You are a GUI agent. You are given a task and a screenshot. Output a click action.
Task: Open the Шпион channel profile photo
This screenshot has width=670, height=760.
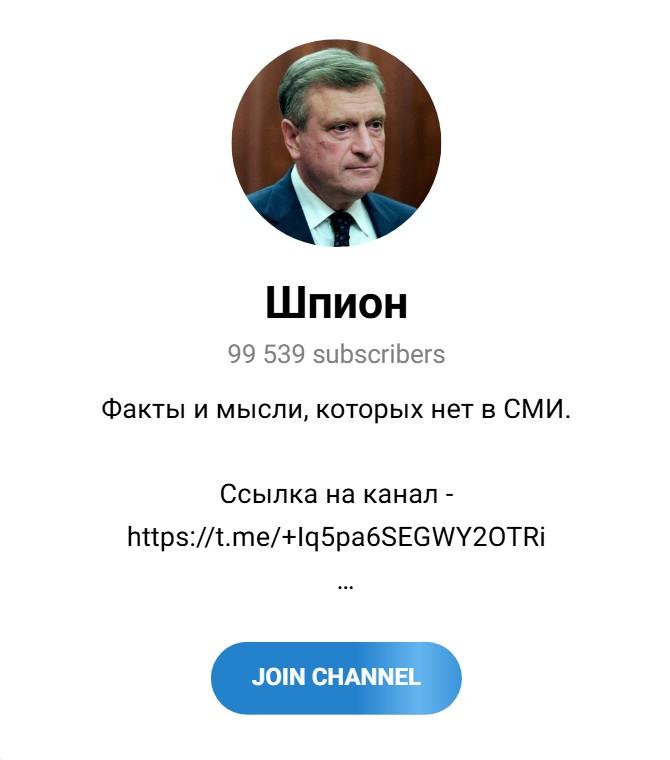tap(336, 142)
